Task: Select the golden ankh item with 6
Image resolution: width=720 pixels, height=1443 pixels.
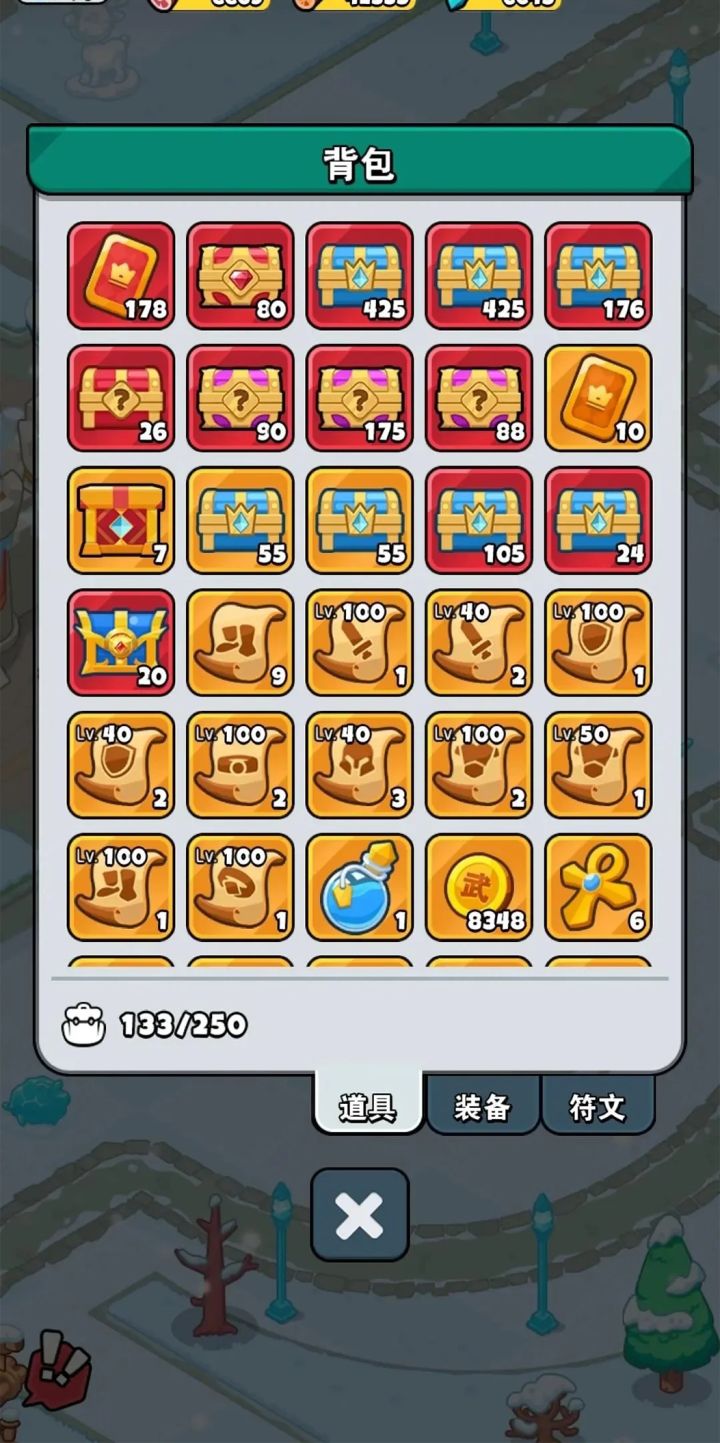Action: [598, 888]
